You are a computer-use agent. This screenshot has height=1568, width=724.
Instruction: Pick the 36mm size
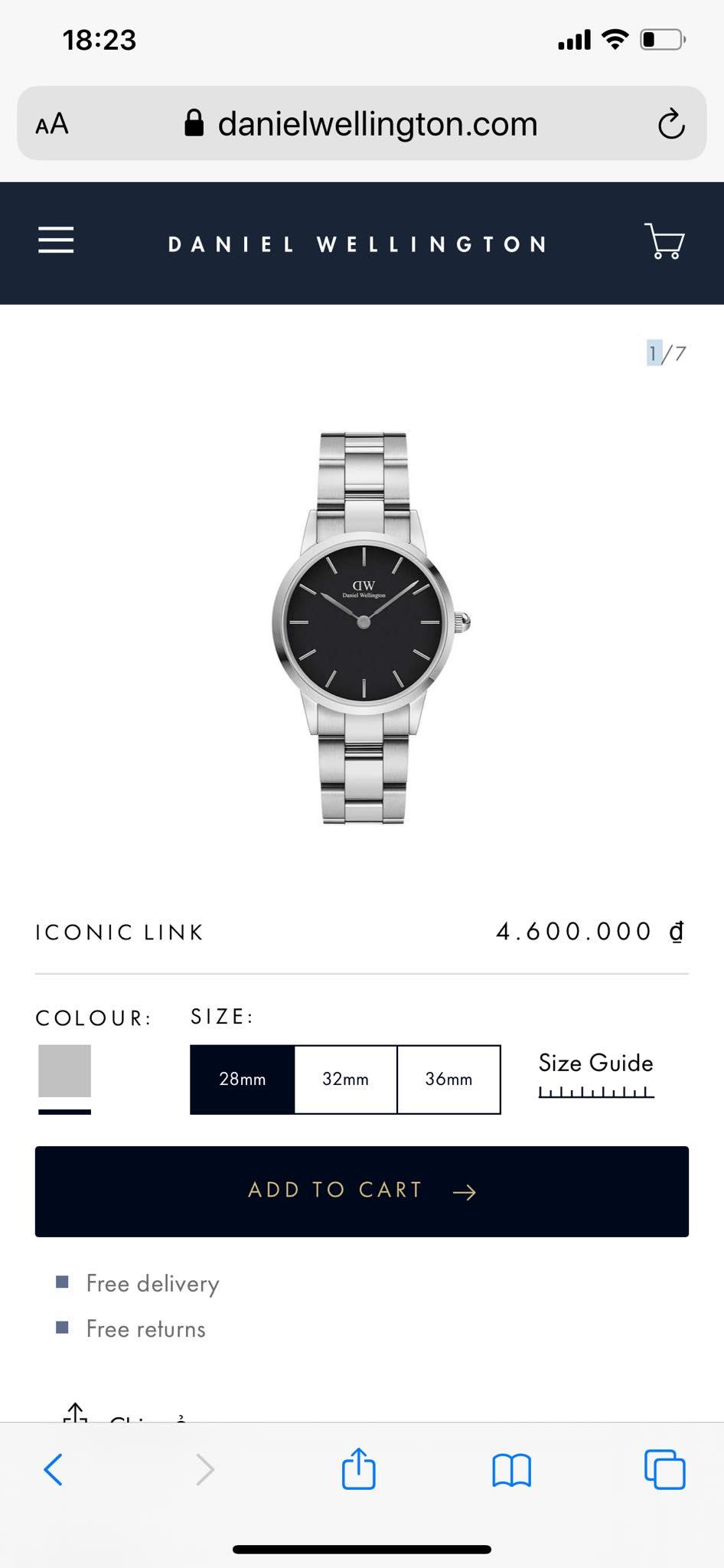click(x=448, y=1079)
